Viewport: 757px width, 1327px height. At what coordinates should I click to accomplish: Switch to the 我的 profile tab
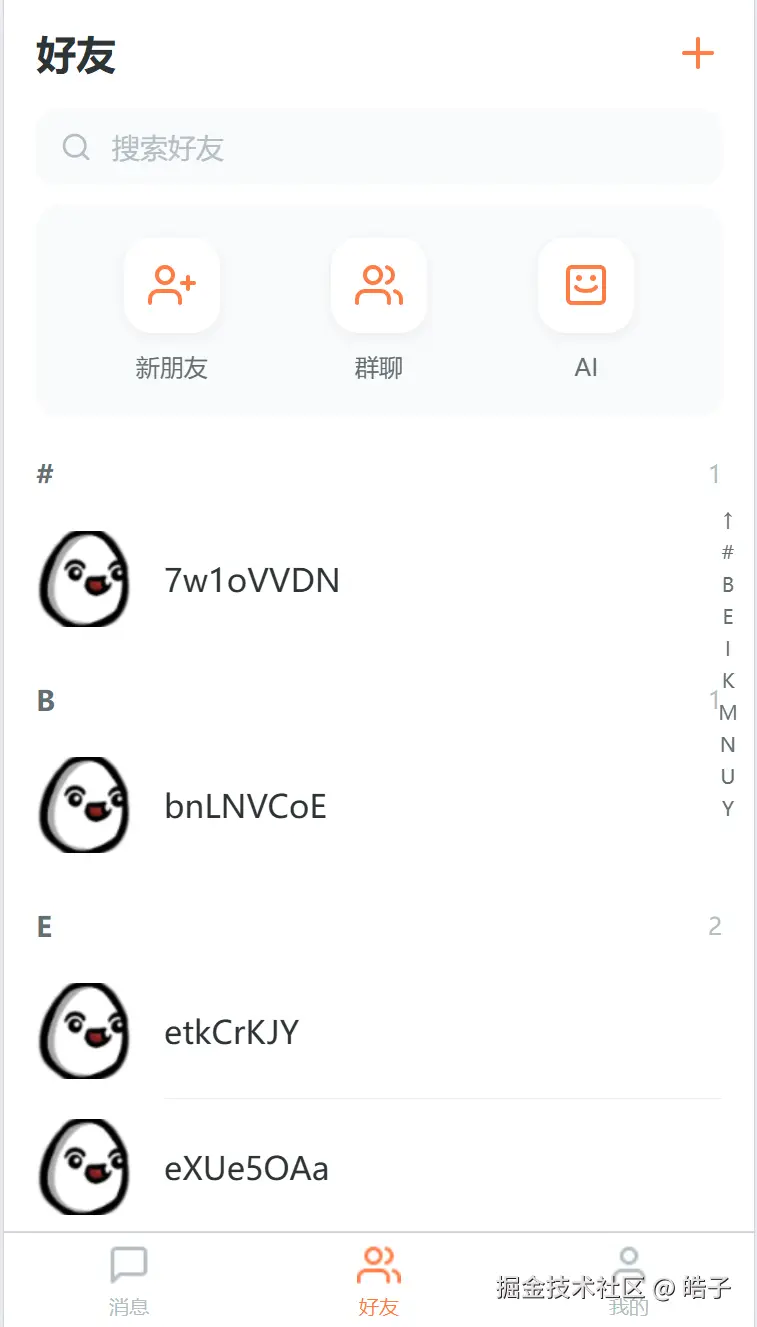(628, 1280)
